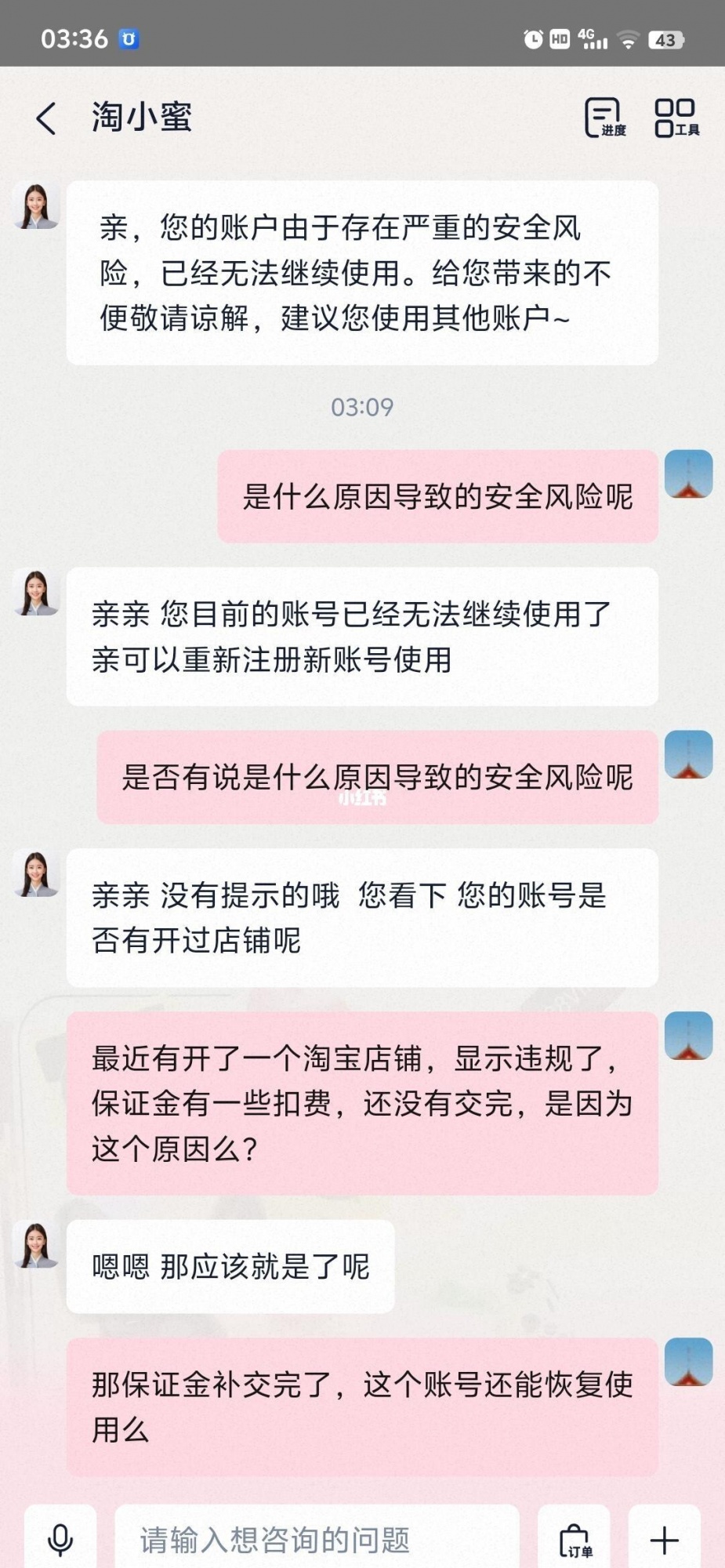Go back from 淘小蜜 chat
The image size is (725, 1568).
pyautogui.click(x=47, y=118)
